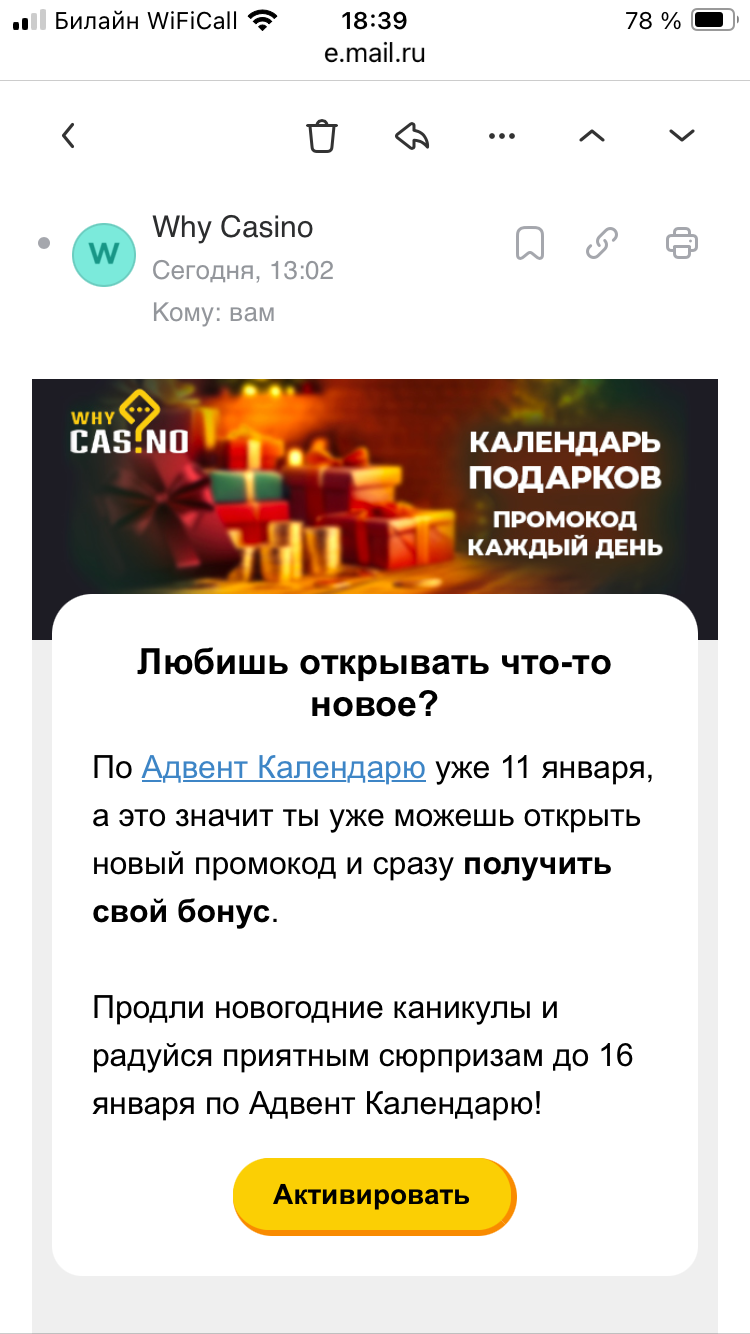Image resolution: width=750 pixels, height=1334 pixels.
Task: Reply to the Why Casino email
Action: 411,135
